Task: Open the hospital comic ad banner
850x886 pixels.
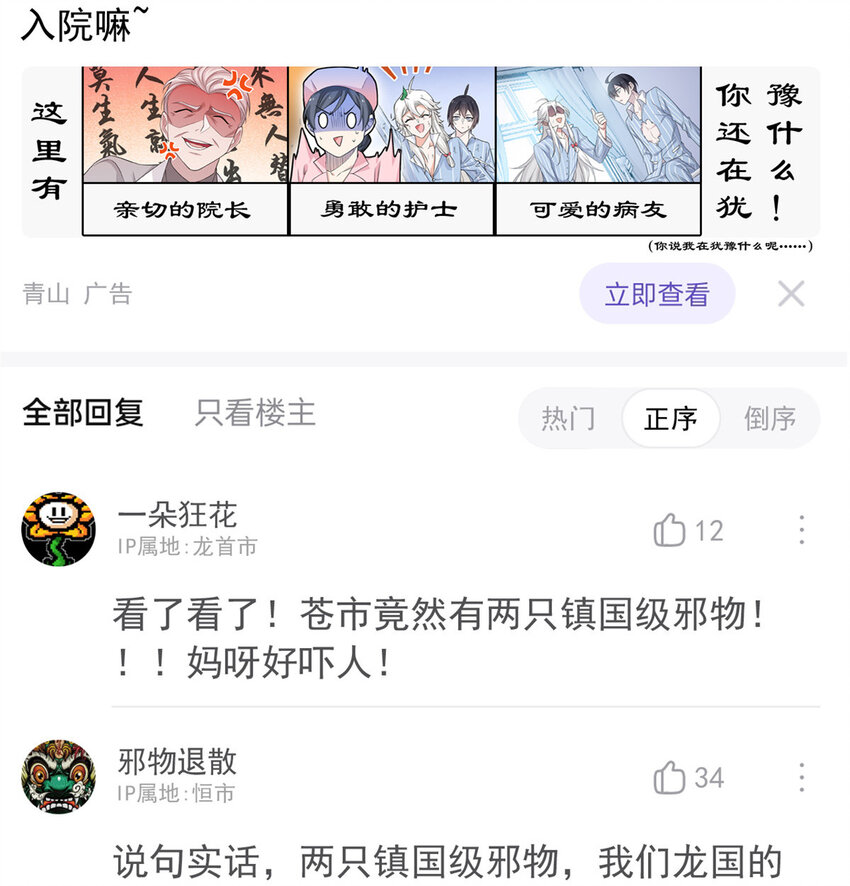Action: (x=420, y=153)
